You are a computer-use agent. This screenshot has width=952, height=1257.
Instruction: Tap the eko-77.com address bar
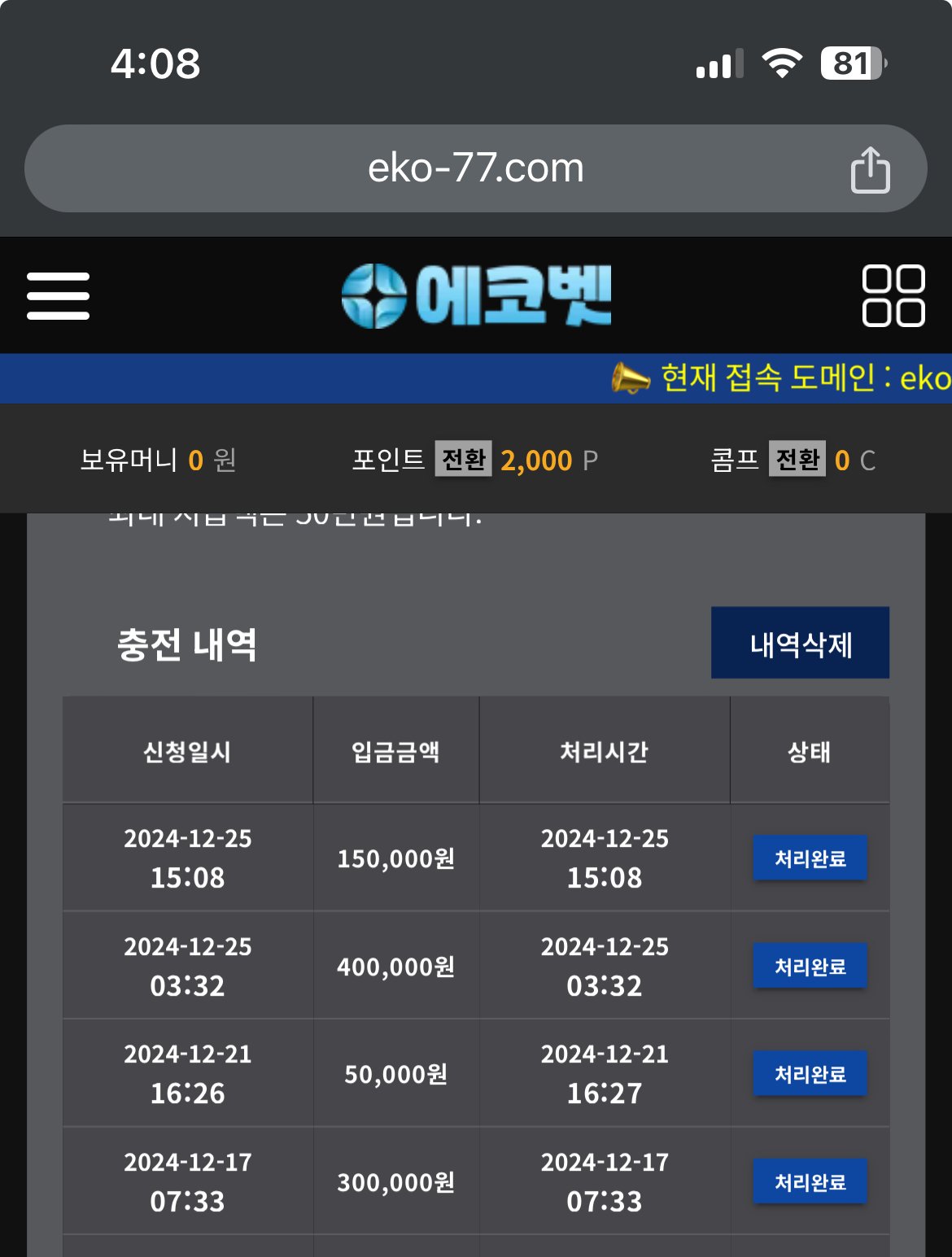[x=475, y=168]
